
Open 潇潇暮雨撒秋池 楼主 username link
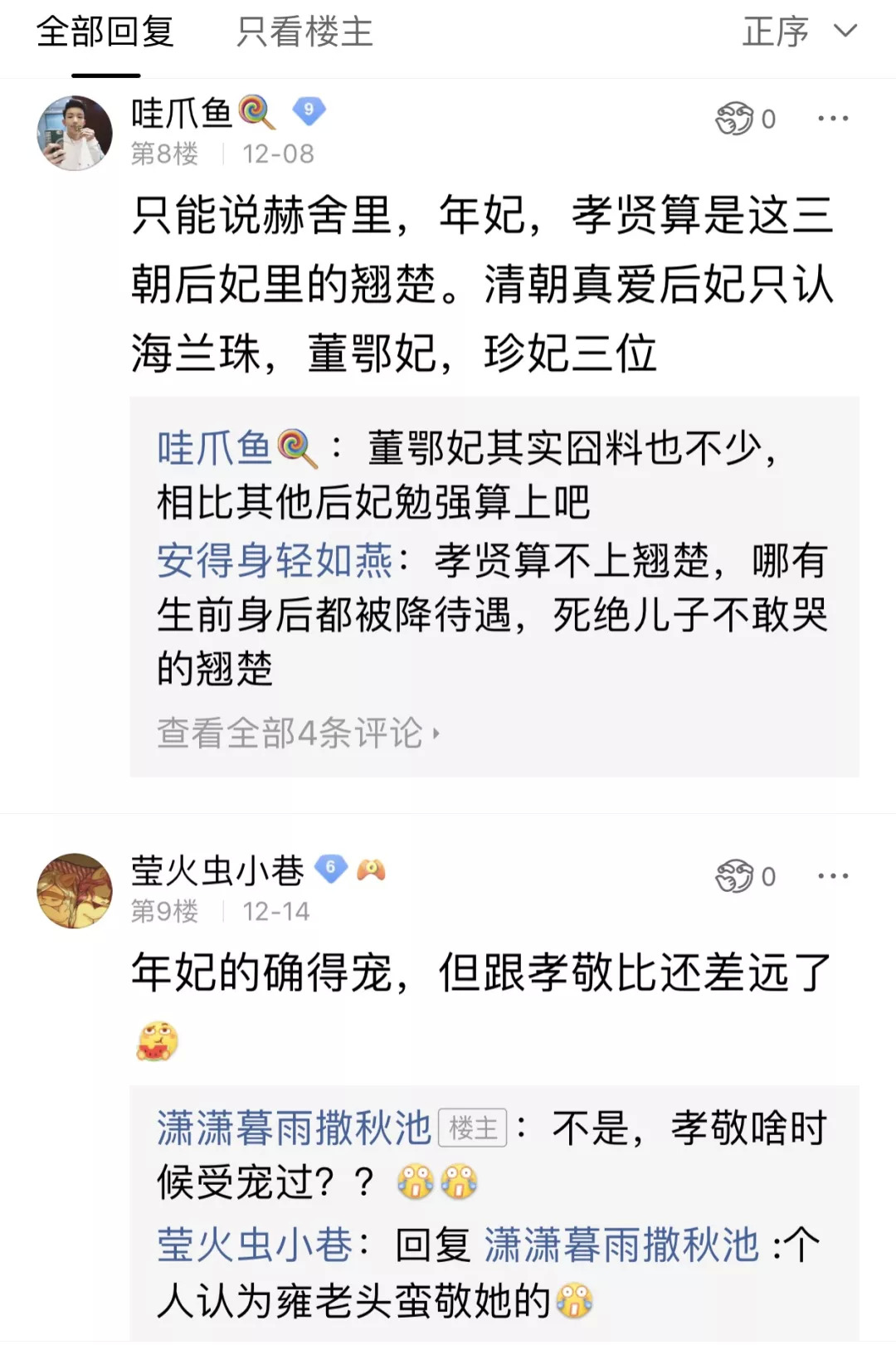point(294,1128)
